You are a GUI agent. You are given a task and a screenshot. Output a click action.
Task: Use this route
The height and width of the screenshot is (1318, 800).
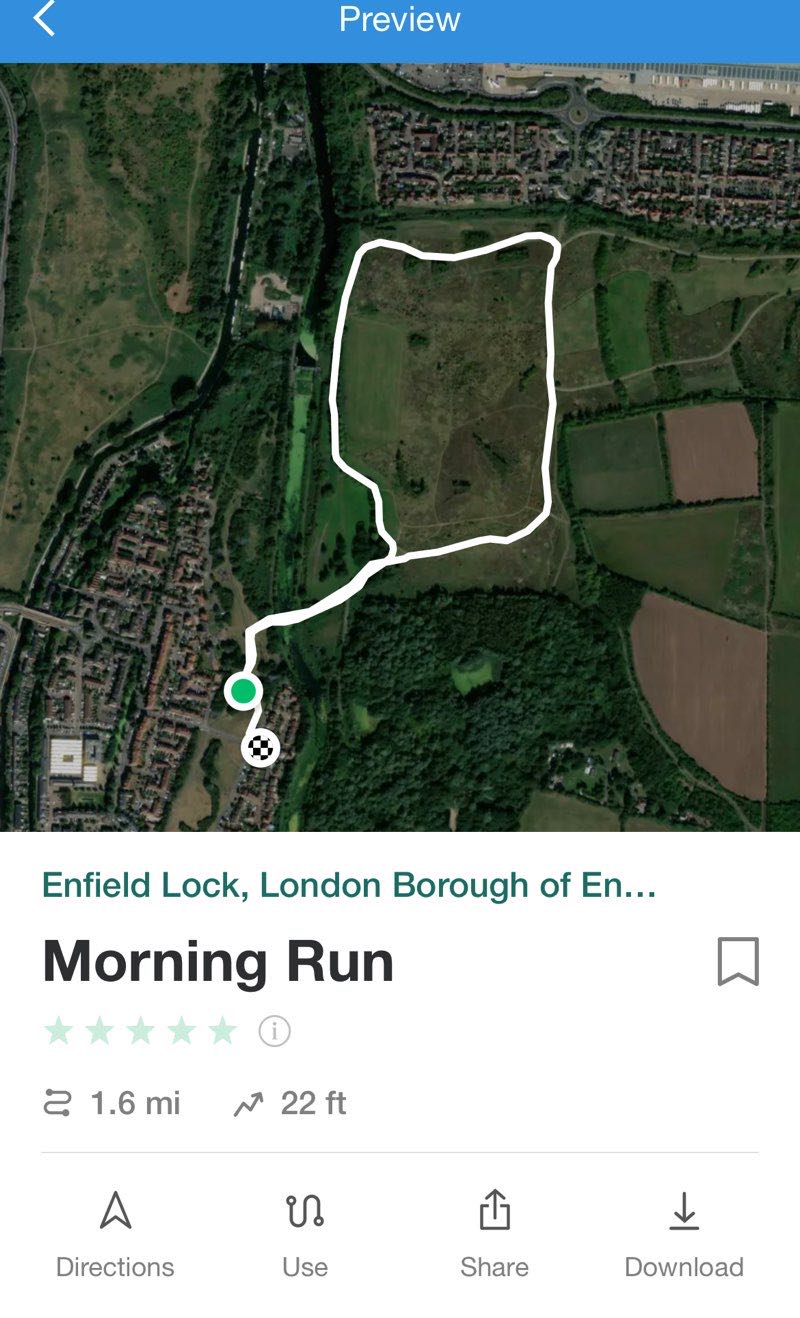click(x=305, y=1234)
